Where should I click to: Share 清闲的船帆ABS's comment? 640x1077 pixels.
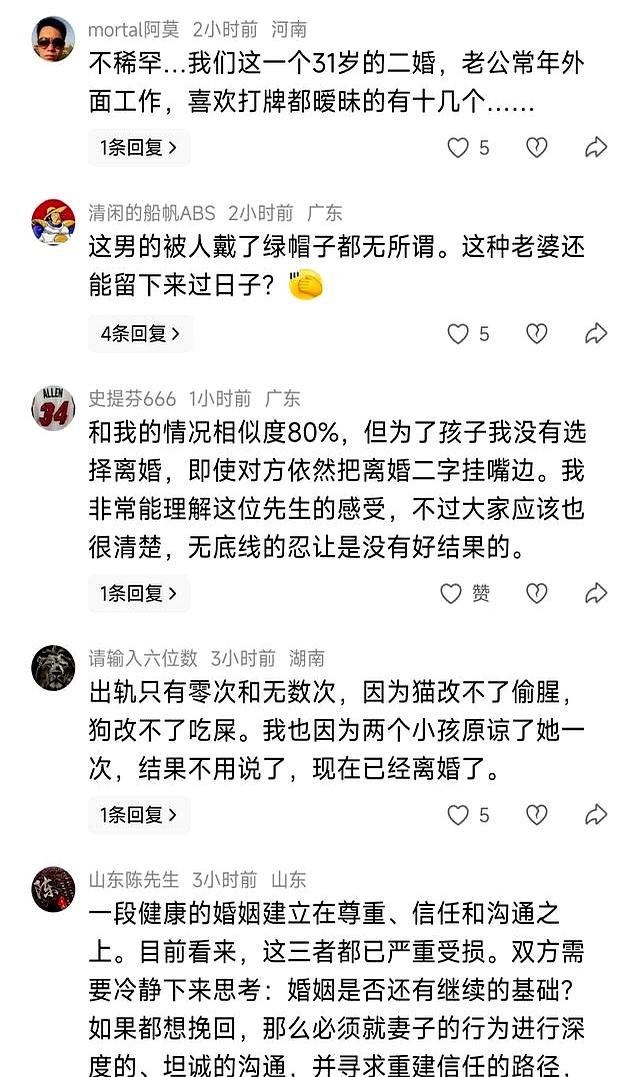pos(596,334)
